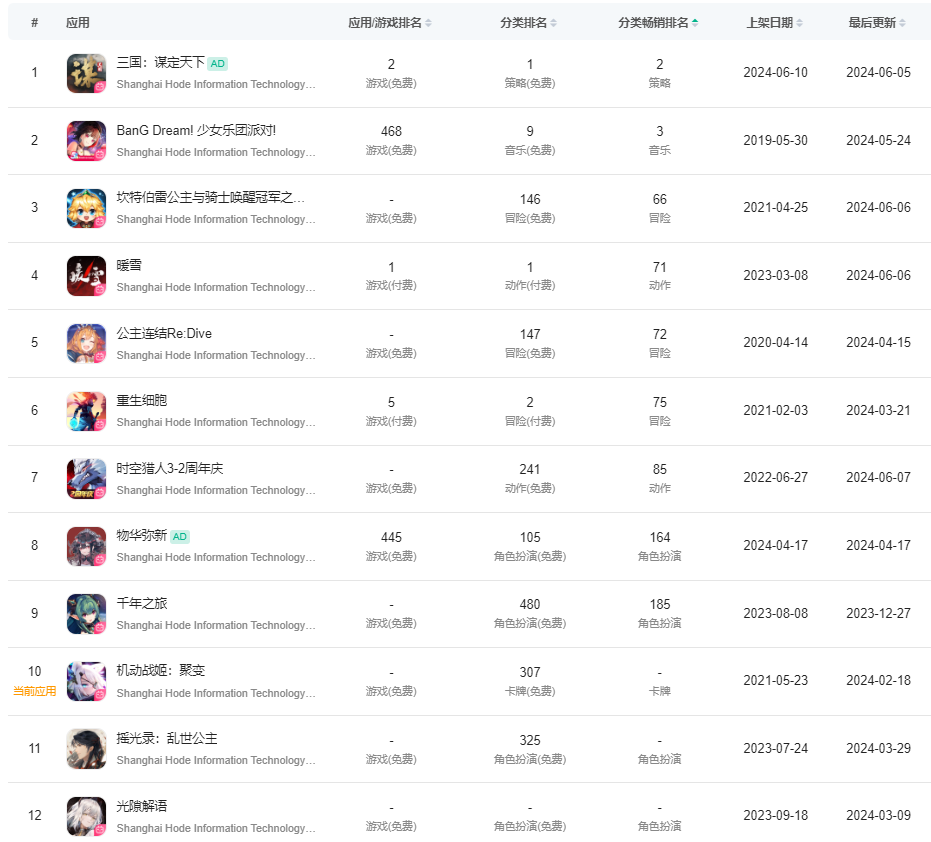This screenshot has width=931, height=842.
Task: Open 机动战姬：聚变 details
Action: [x=161, y=671]
